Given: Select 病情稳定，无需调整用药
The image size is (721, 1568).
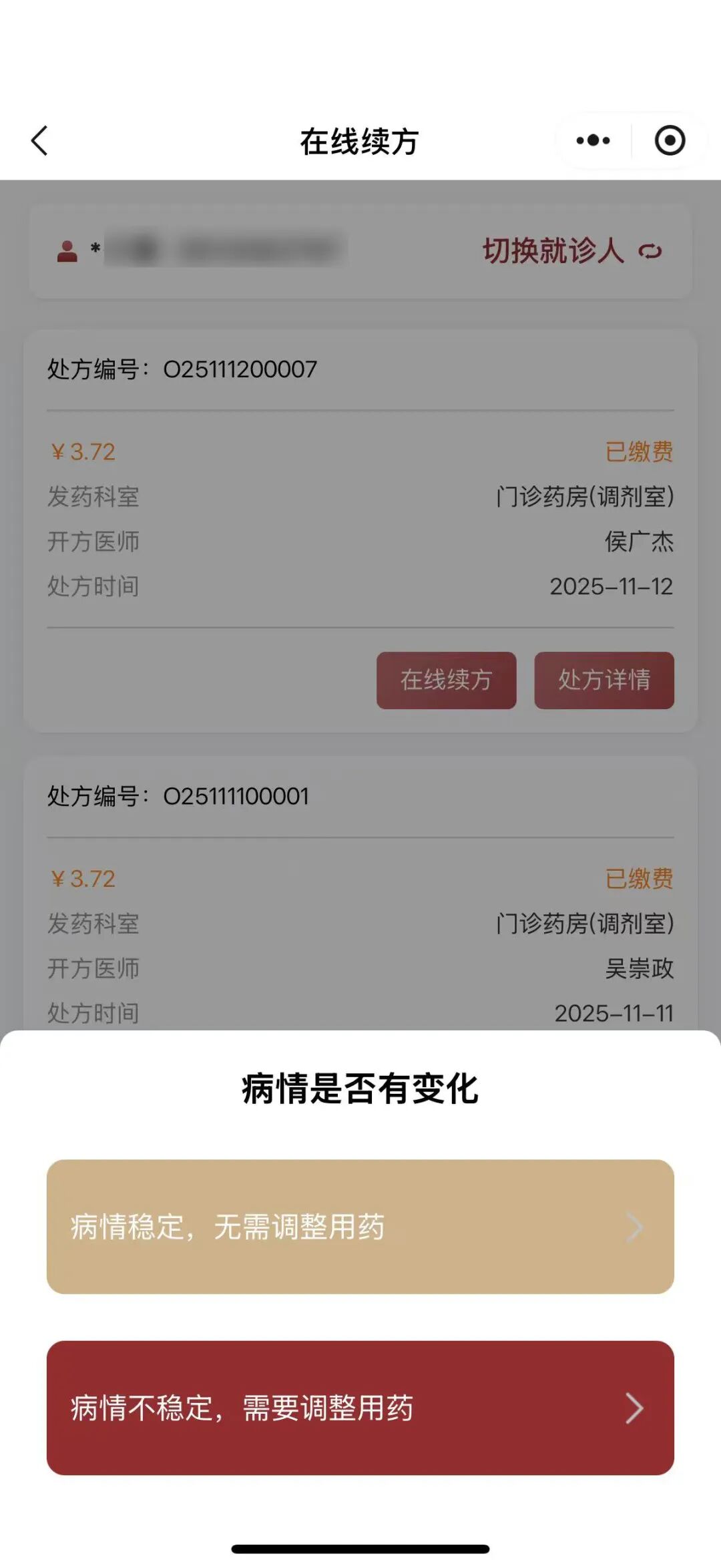Looking at the screenshot, I should click(360, 1227).
